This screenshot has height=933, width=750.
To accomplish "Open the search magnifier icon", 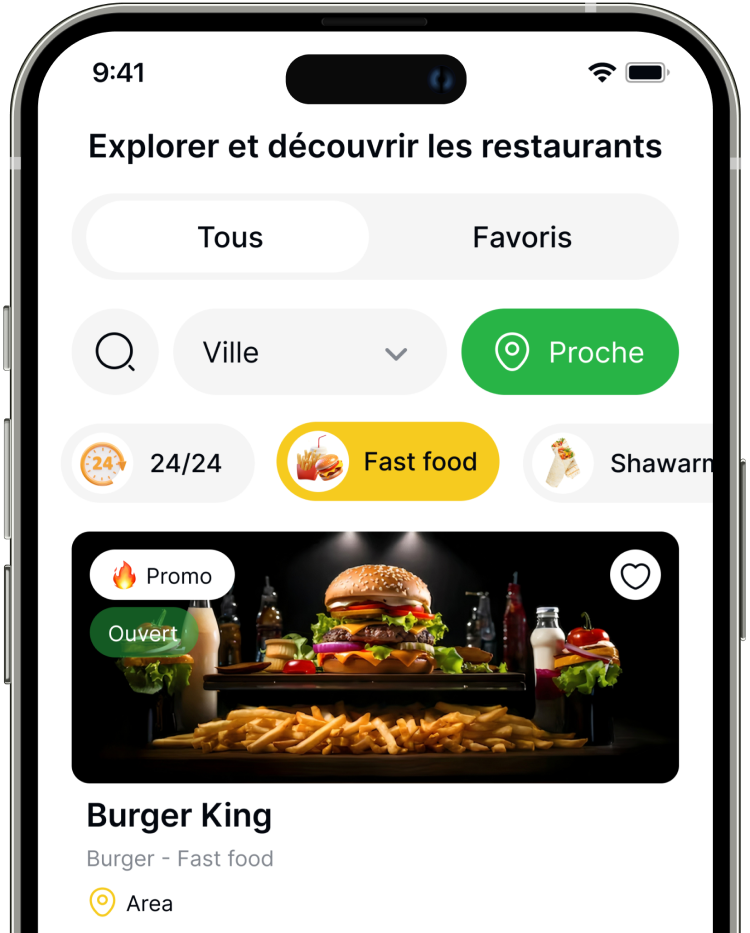I will tap(115, 352).
